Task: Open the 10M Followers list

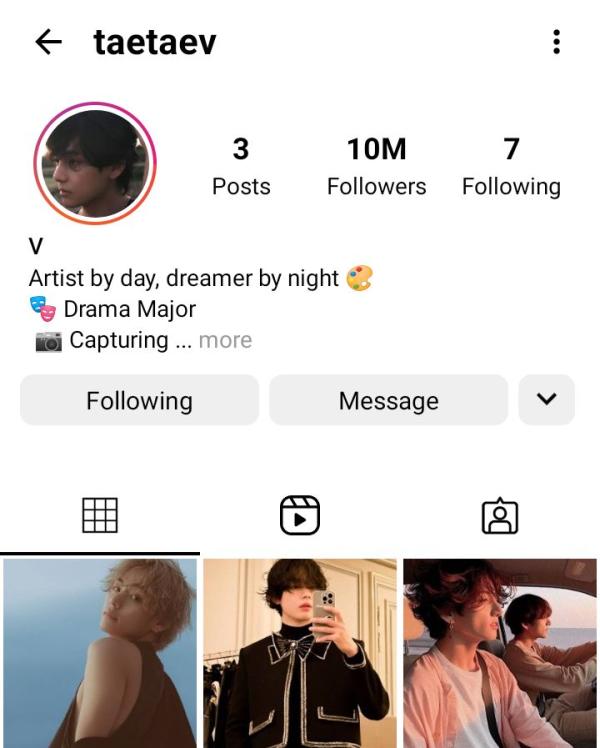Action: 376,167
